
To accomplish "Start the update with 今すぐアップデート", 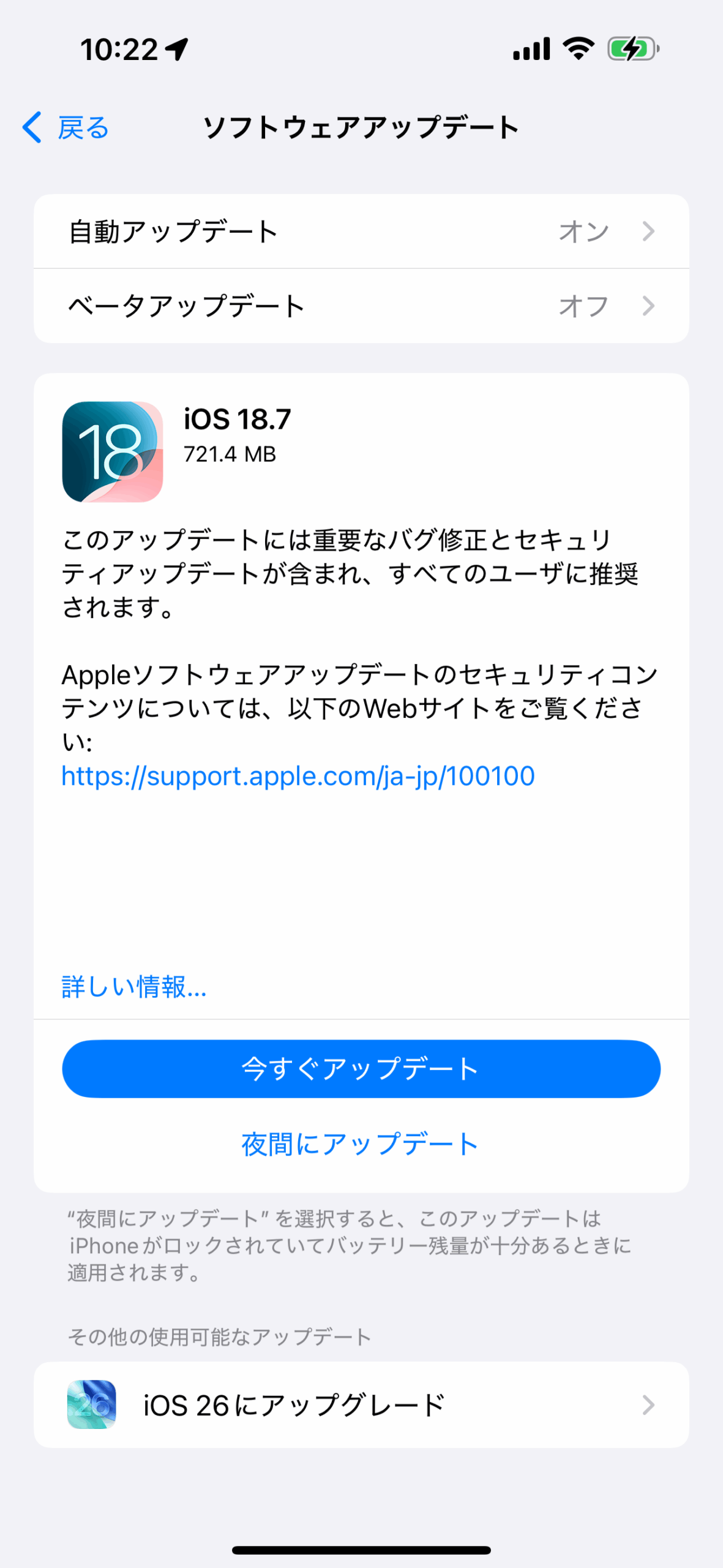I will tap(361, 1069).
